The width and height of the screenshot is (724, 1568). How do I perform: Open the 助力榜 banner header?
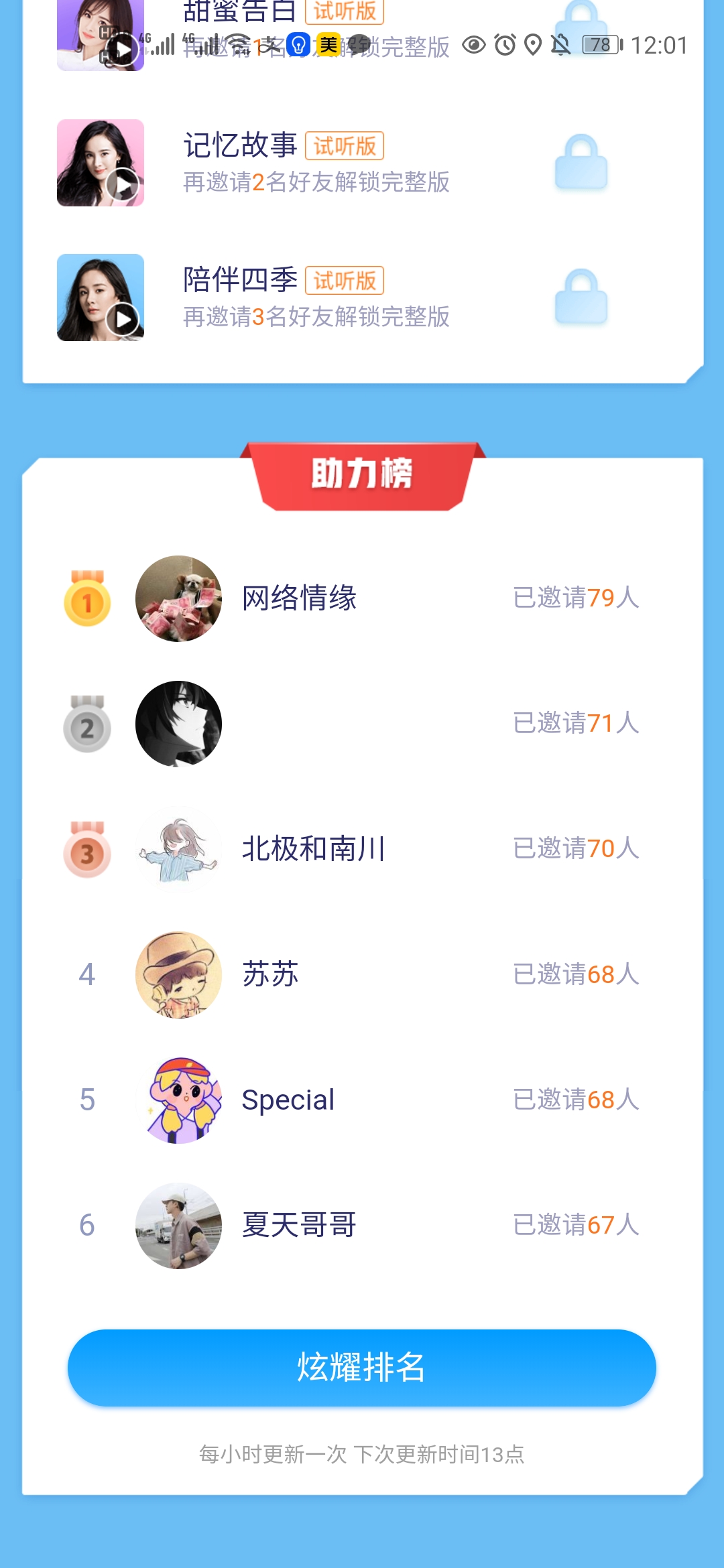coord(362,474)
